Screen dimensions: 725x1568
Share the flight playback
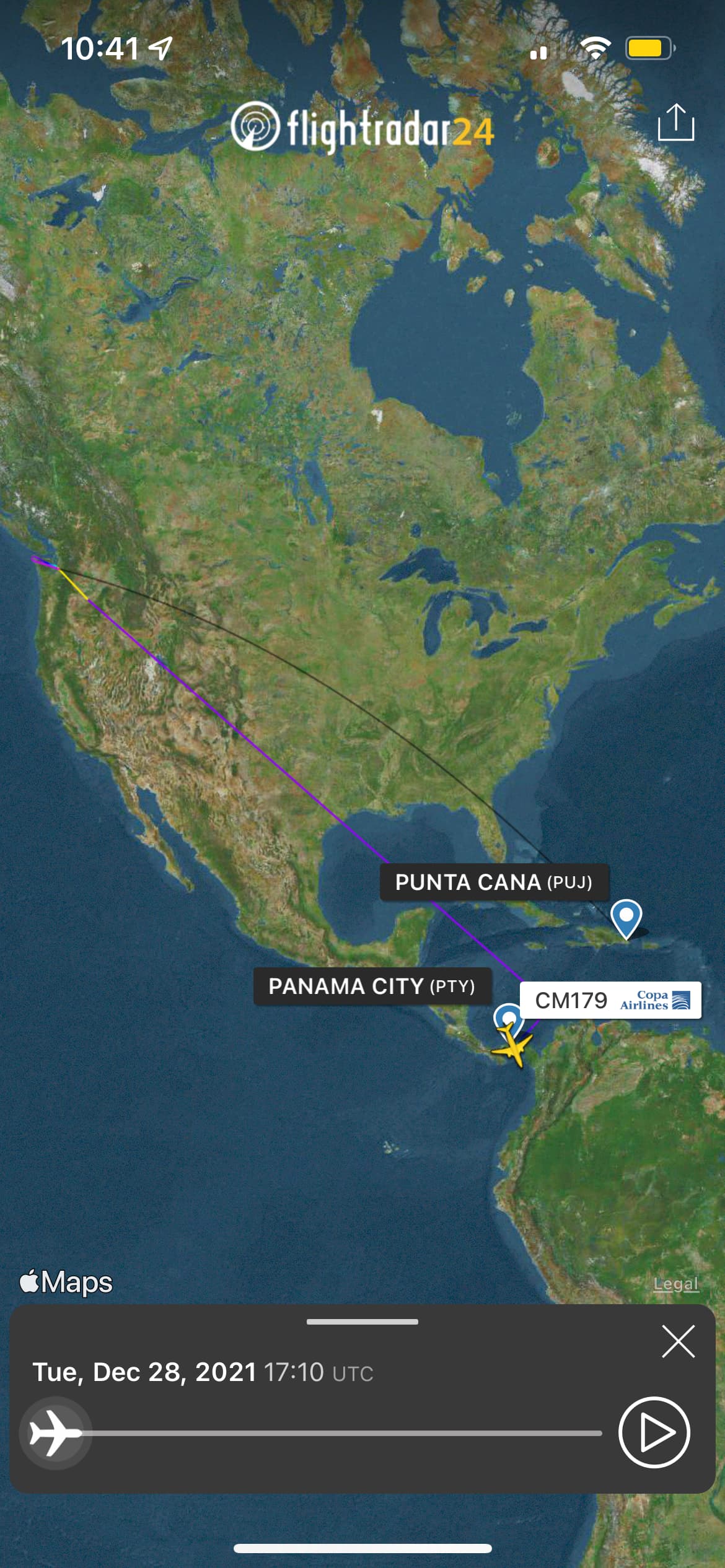675,123
